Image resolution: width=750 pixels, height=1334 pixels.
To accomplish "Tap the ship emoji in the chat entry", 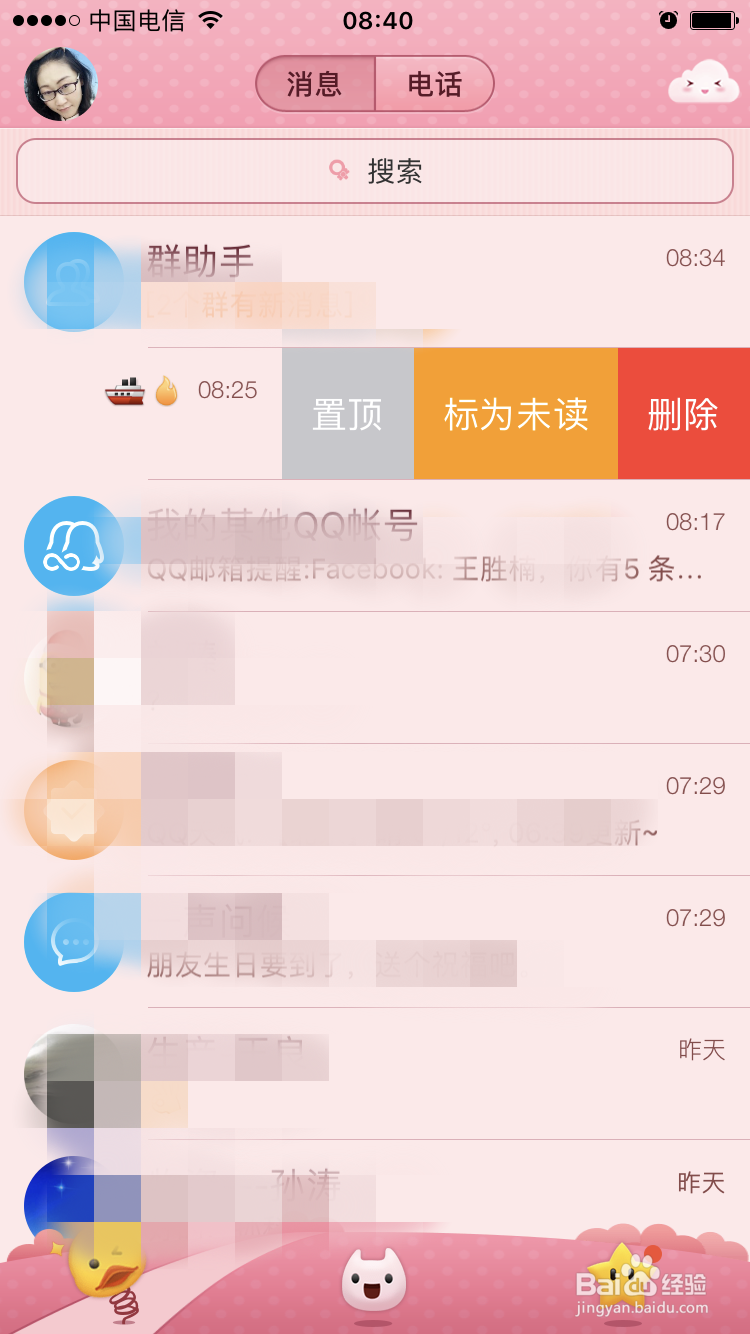I will point(126,390).
